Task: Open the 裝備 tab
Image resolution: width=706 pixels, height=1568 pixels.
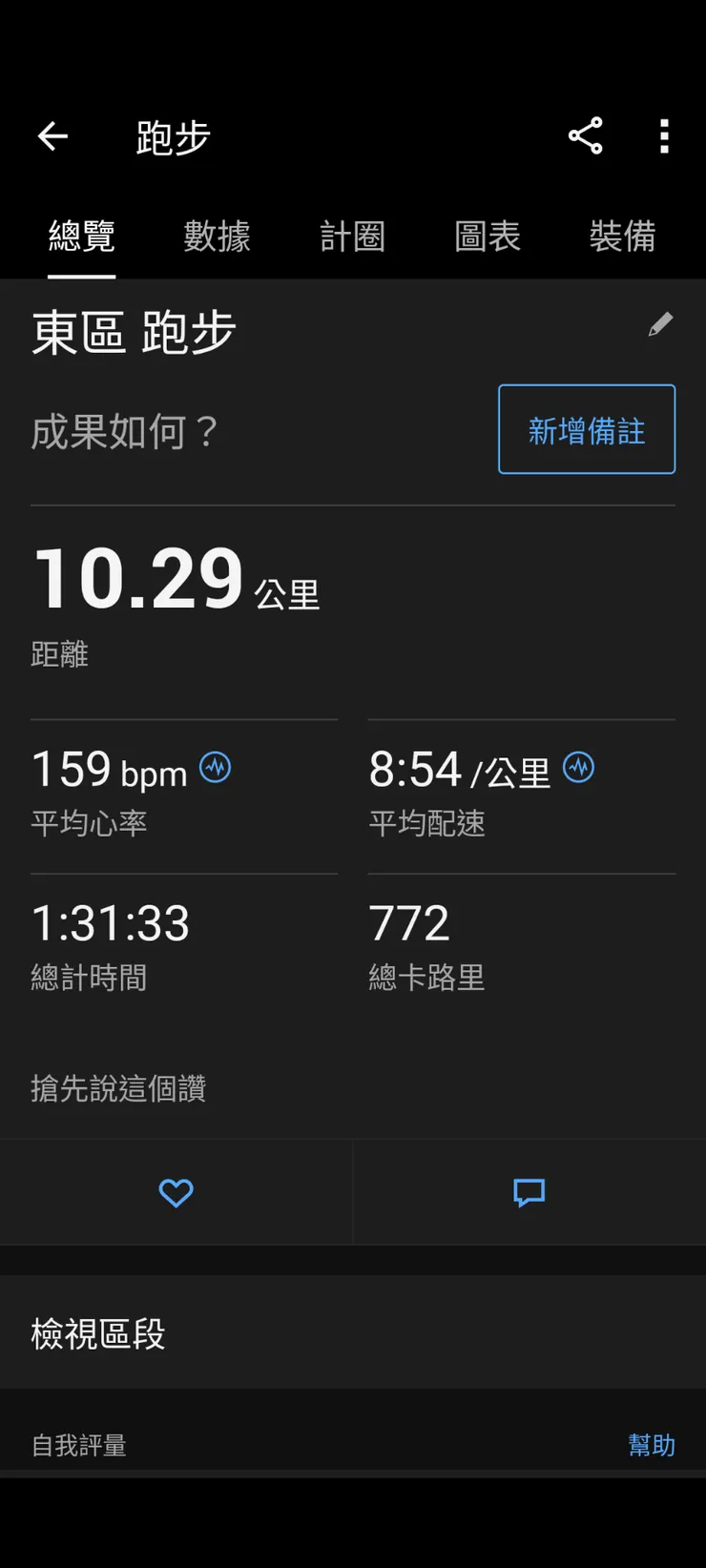Action: pyautogui.click(x=623, y=237)
